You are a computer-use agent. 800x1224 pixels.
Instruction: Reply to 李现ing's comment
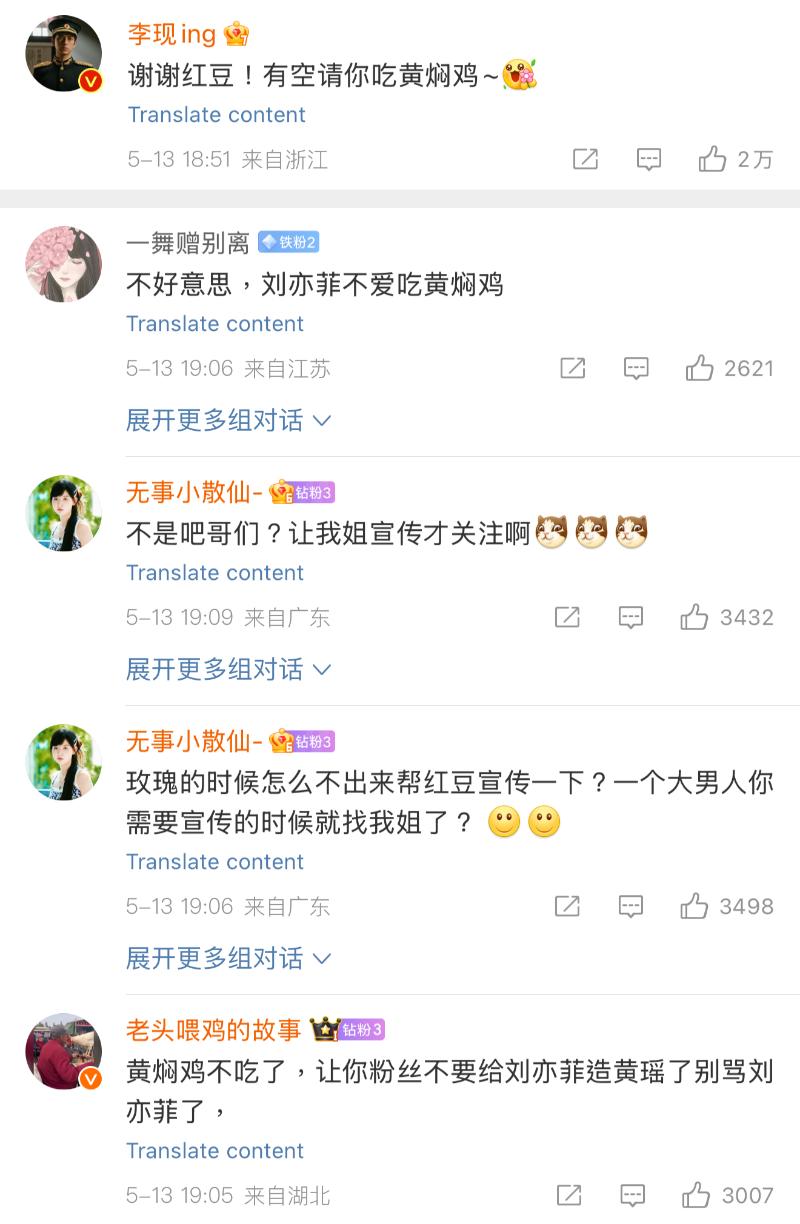[649, 159]
